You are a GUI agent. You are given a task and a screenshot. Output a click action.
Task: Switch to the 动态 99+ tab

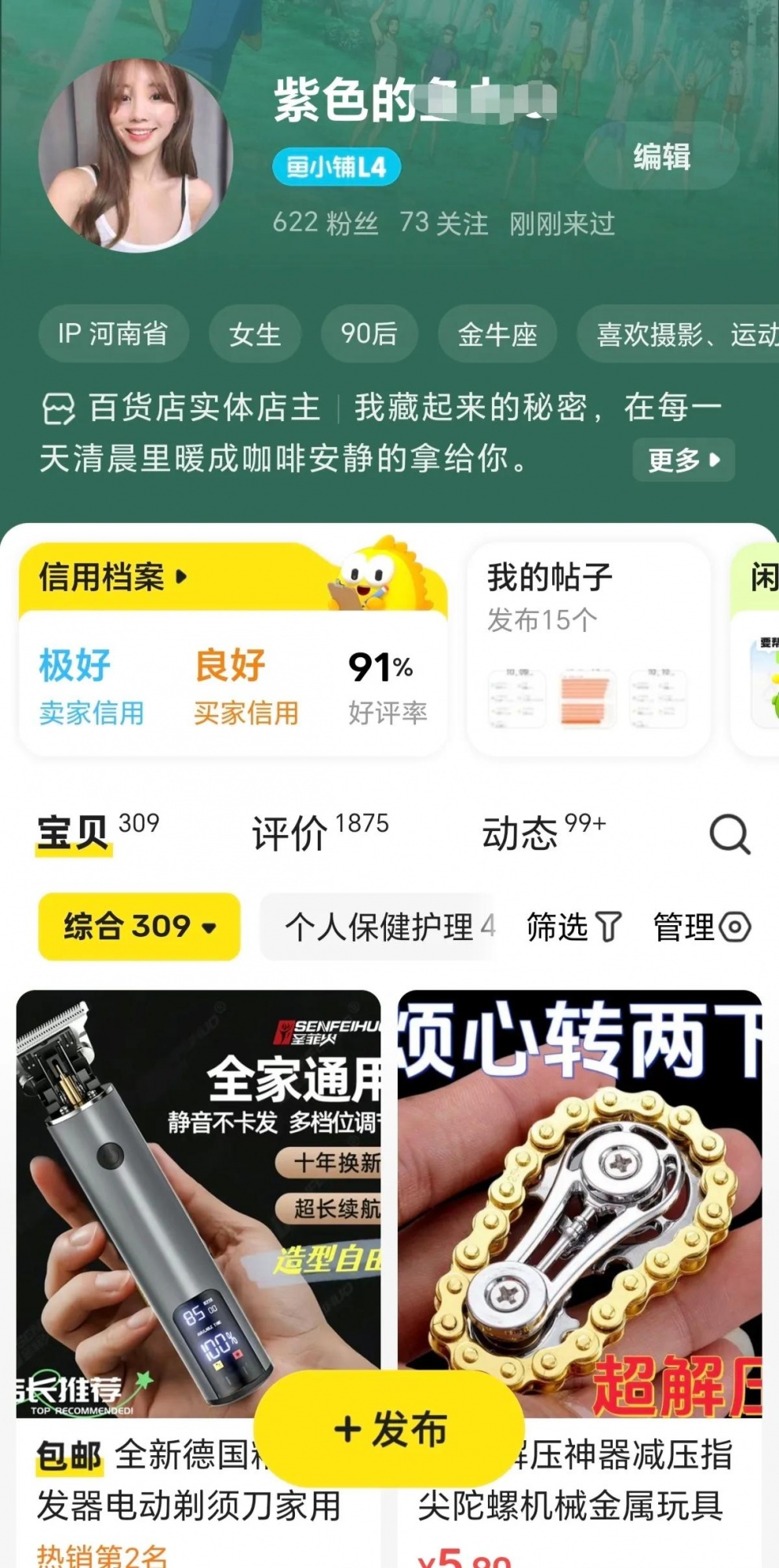tap(543, 832)
